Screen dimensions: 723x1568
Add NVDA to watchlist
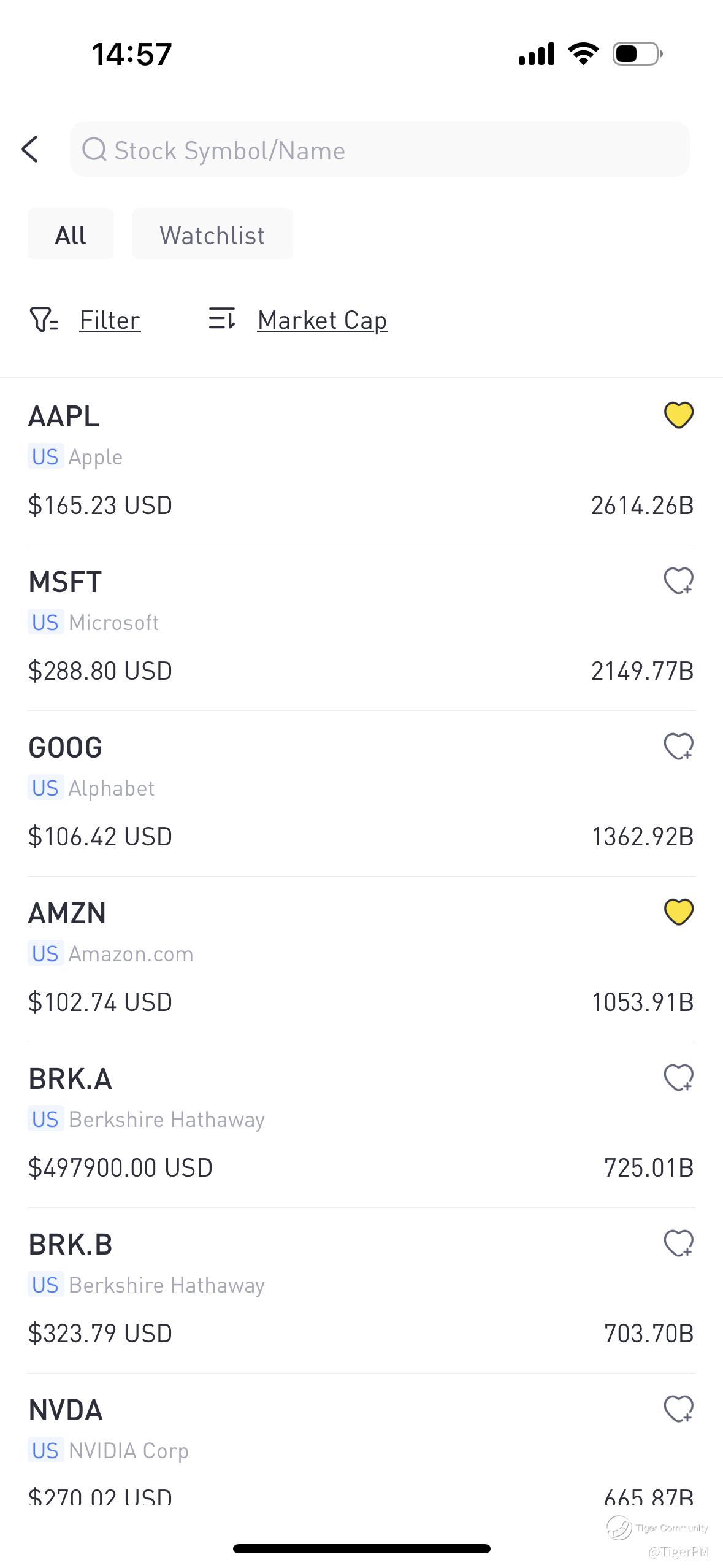678,1409
